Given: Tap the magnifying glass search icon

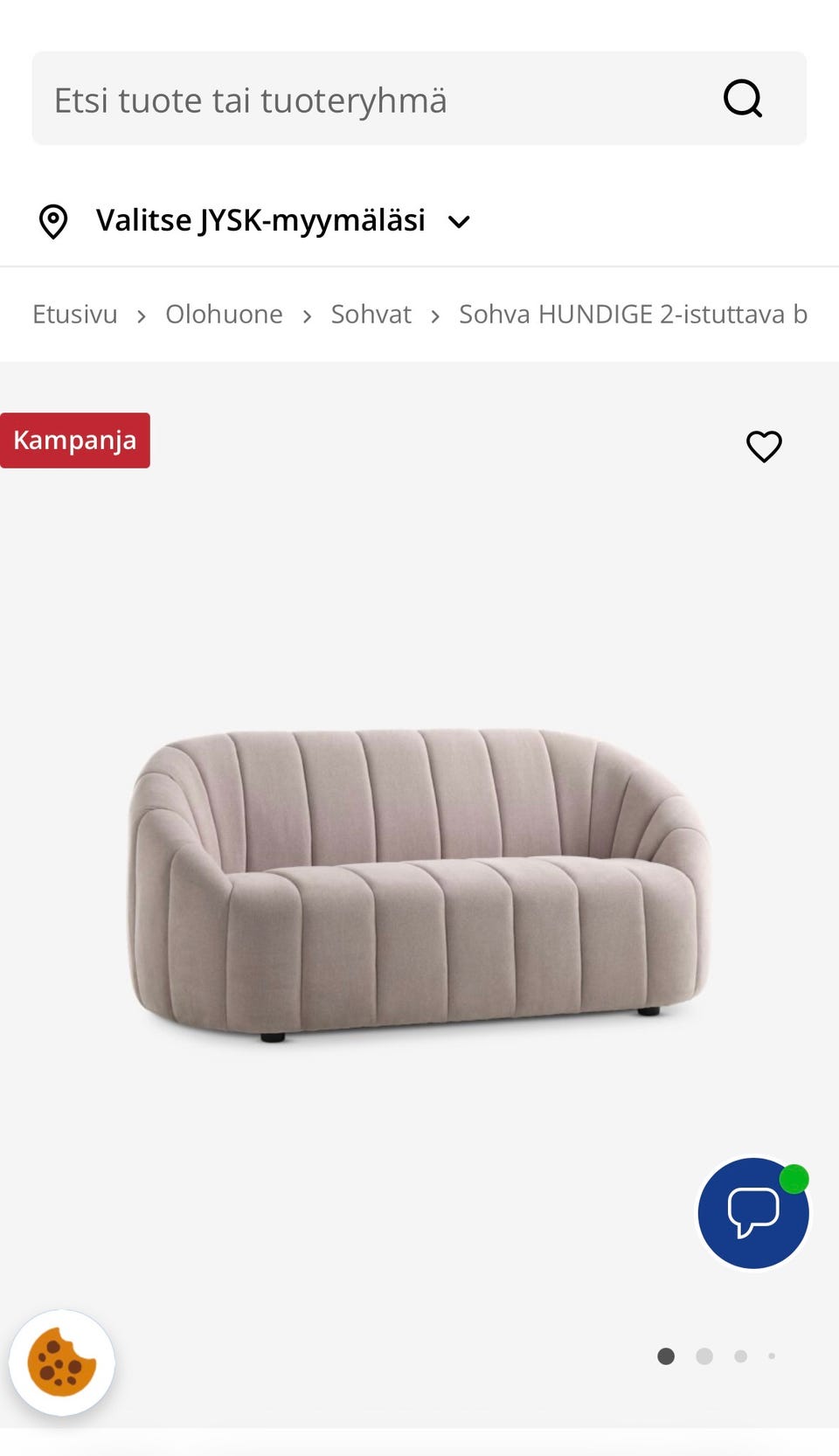Looking at the screenshot, I should (743, 99).
